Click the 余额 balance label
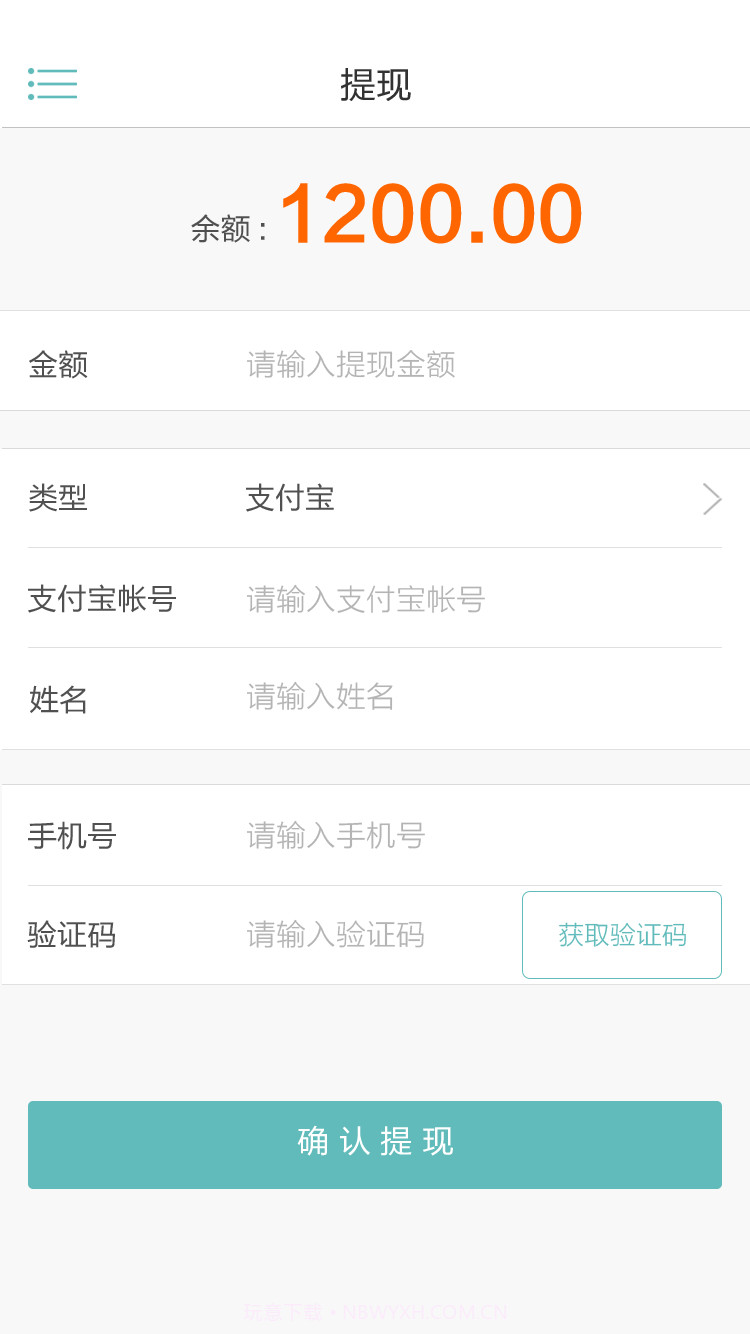The width and height of the screenshot is (750, 1334). (226, 227)
